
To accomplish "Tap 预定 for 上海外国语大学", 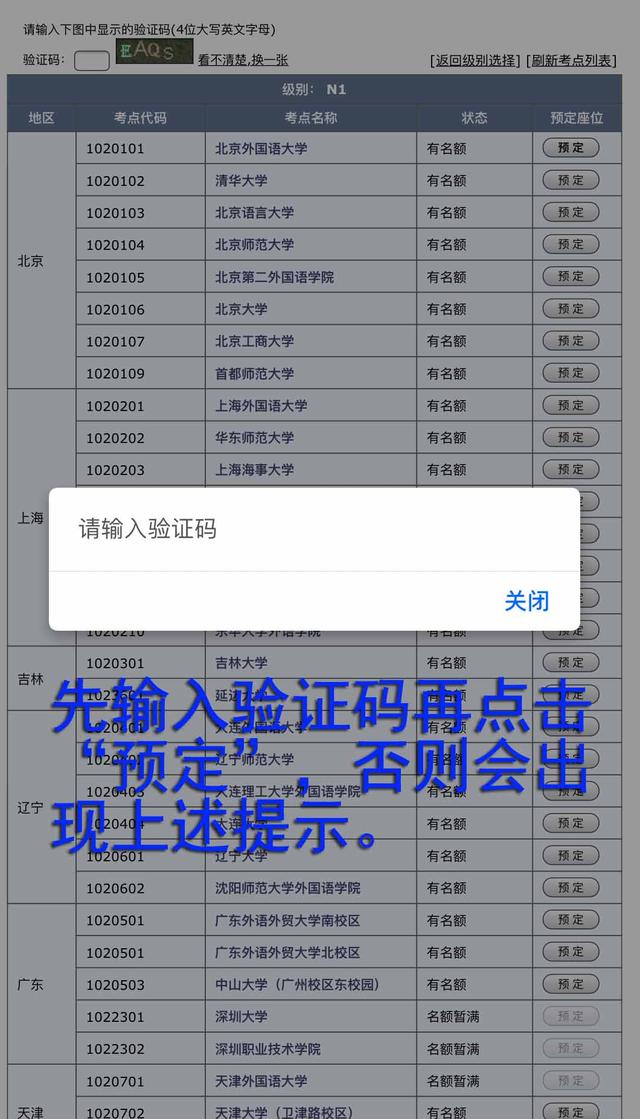I will [x=570, y=405].
